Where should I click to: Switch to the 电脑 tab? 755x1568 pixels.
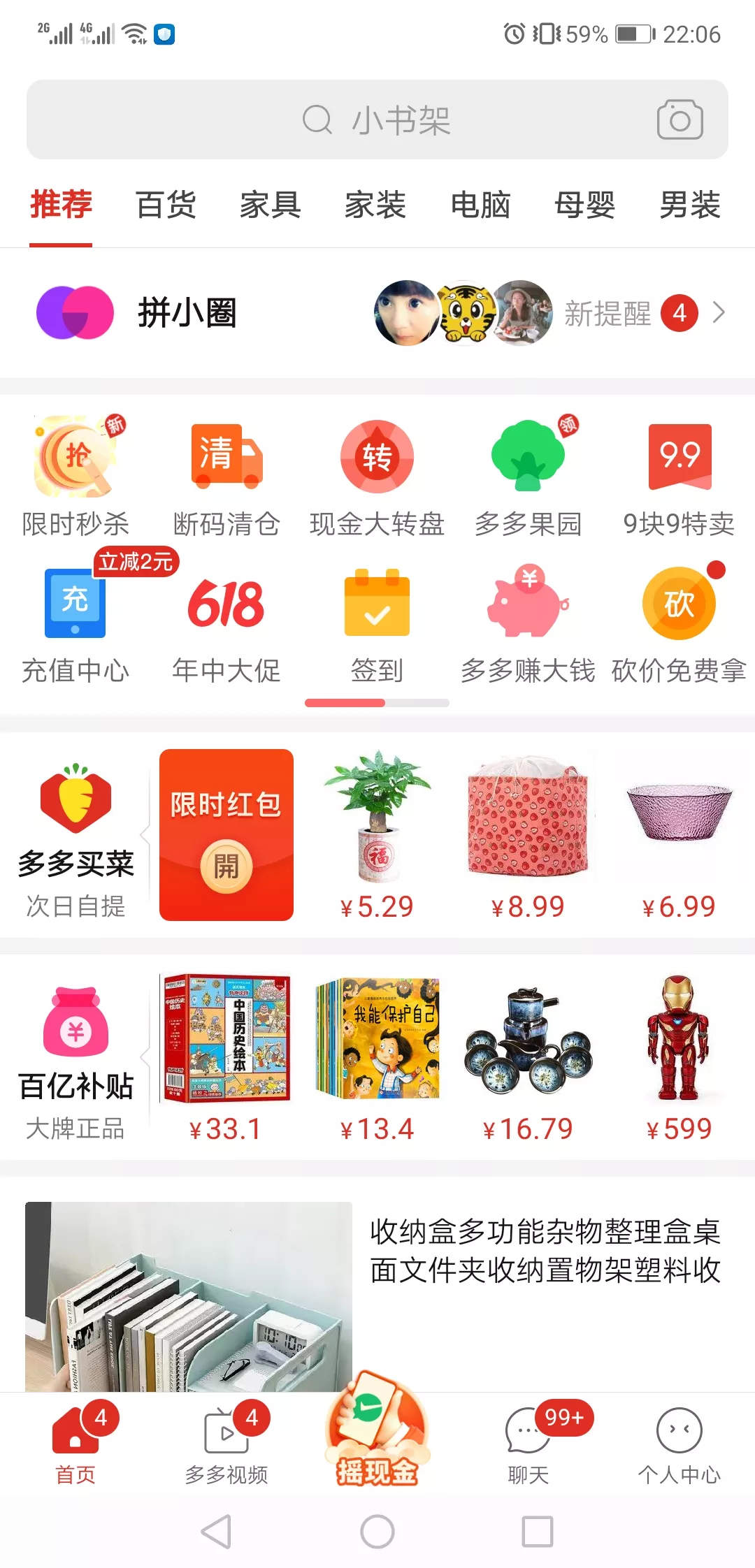coord(480,205)
